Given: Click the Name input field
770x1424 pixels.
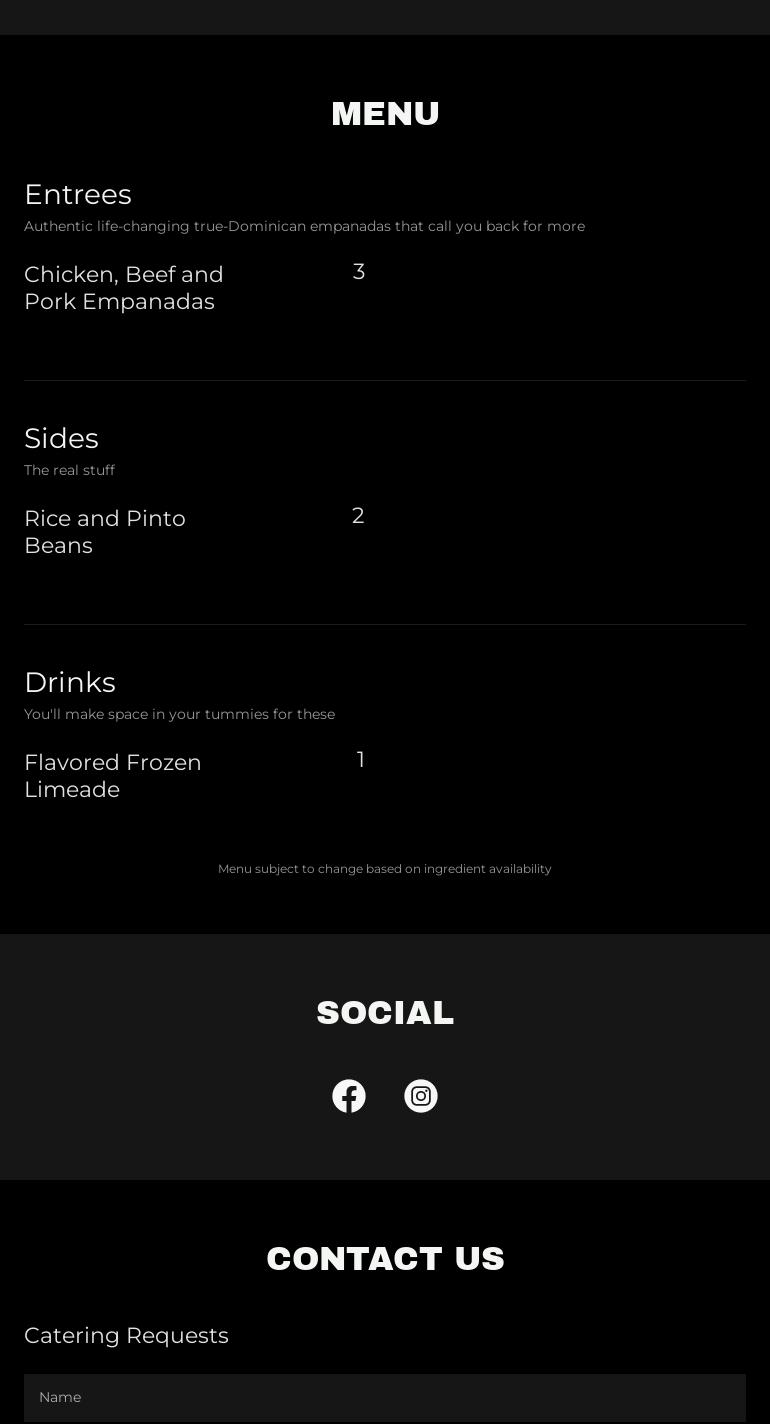Looking at the screenshot, I should point(385,1397).
